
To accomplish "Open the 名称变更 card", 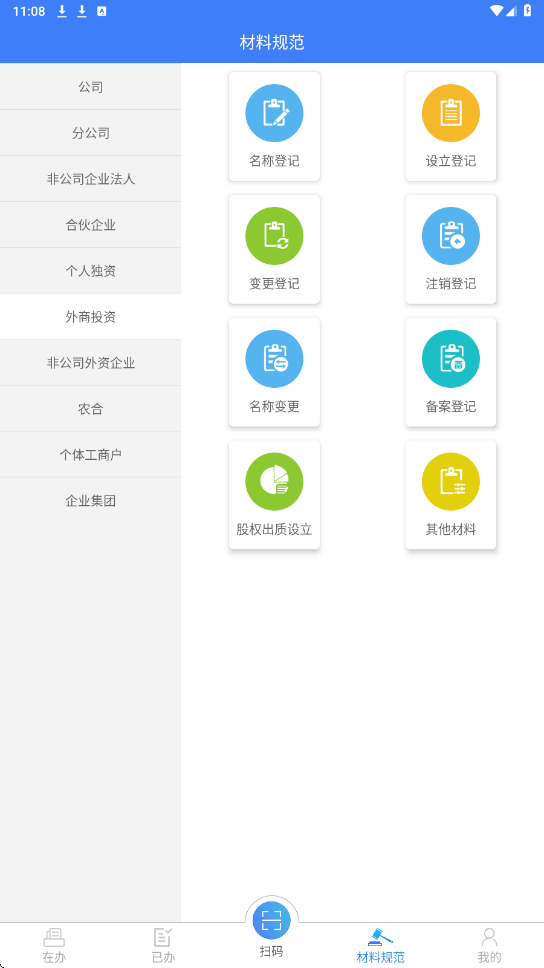I will pyautogui.click(x=274, y=372).
